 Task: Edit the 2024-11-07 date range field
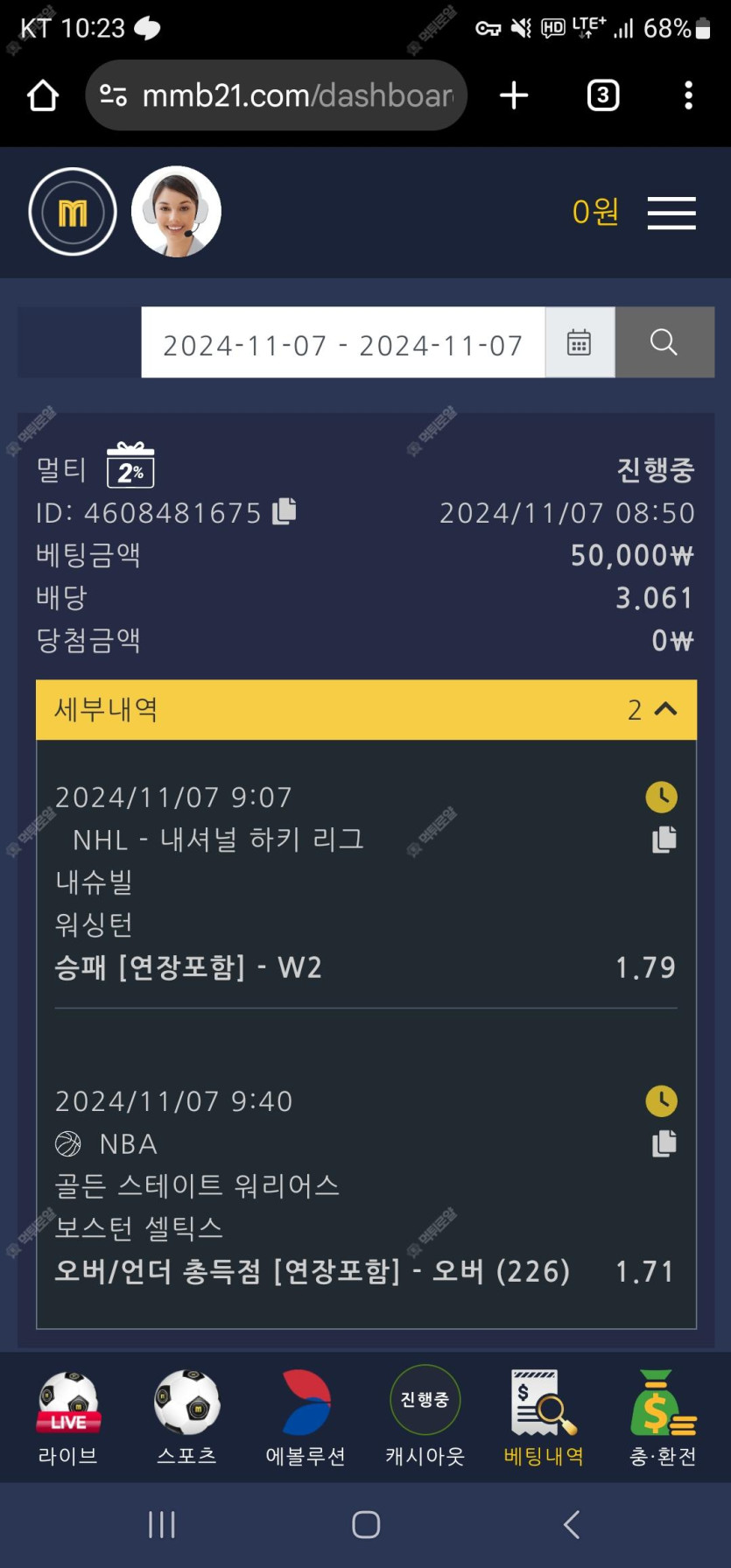point(342,344)
